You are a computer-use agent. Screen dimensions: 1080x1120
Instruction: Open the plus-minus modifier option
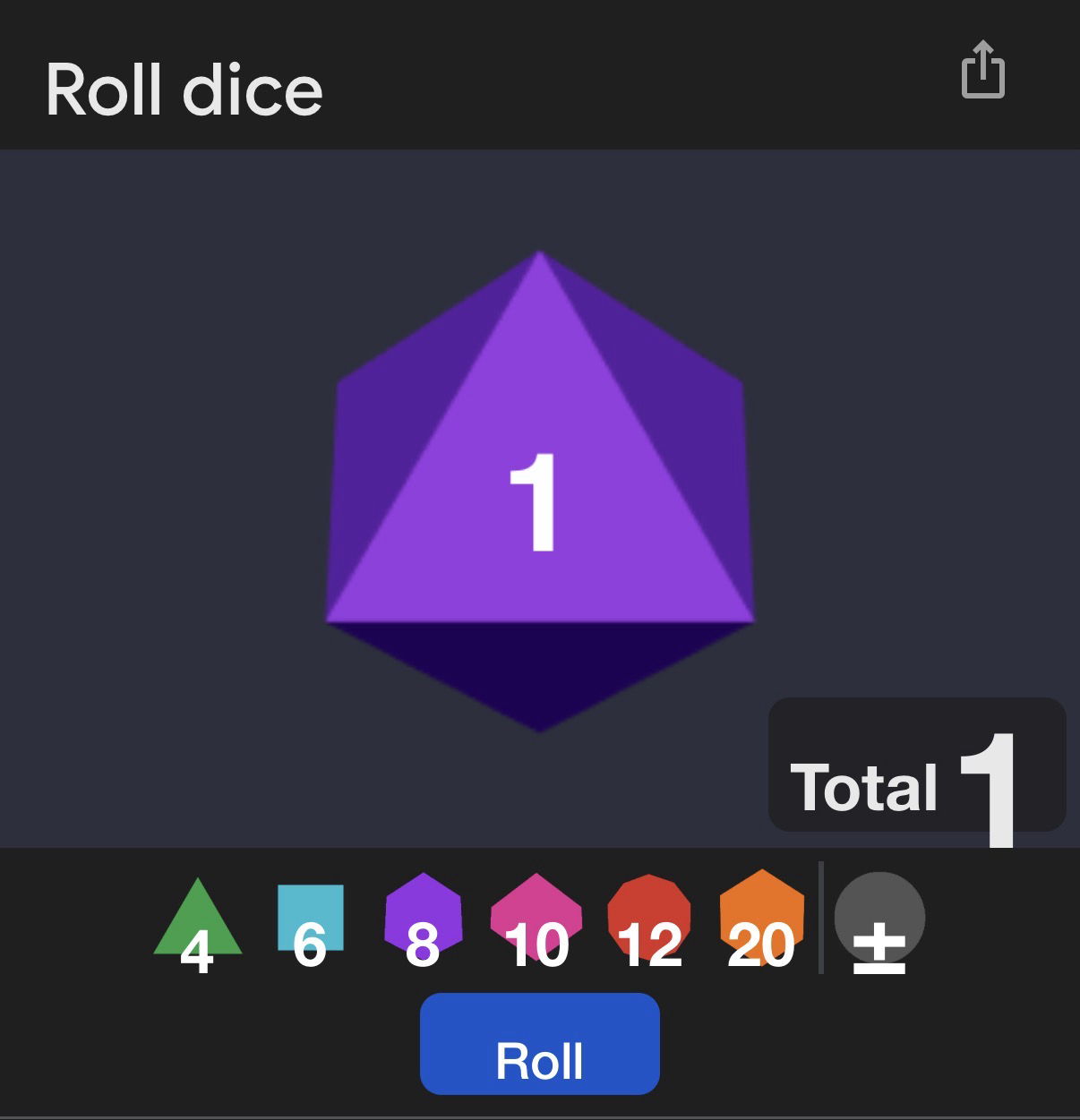(879, 922)
